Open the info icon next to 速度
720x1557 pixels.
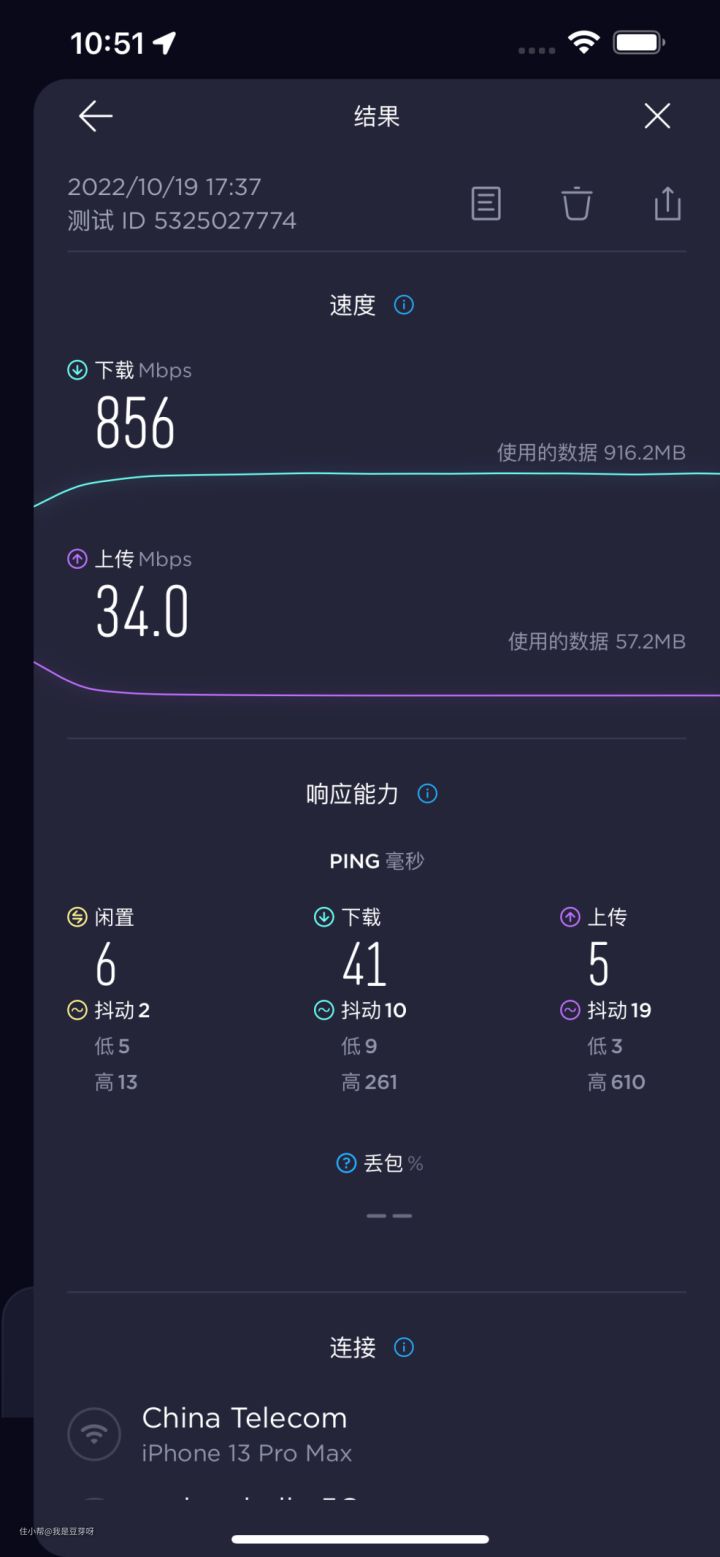[404, 305]
